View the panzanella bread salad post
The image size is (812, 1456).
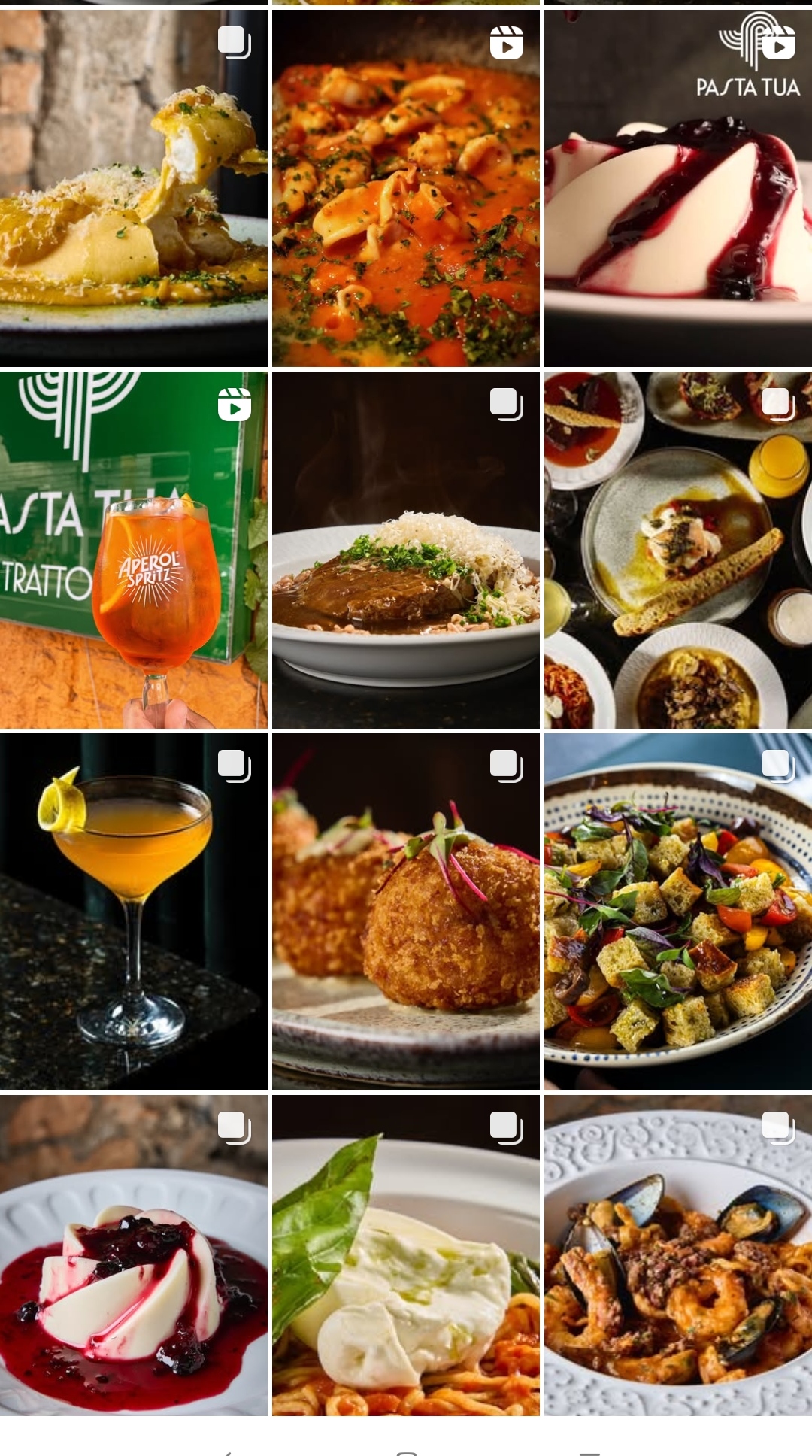(x=677, y=912)
